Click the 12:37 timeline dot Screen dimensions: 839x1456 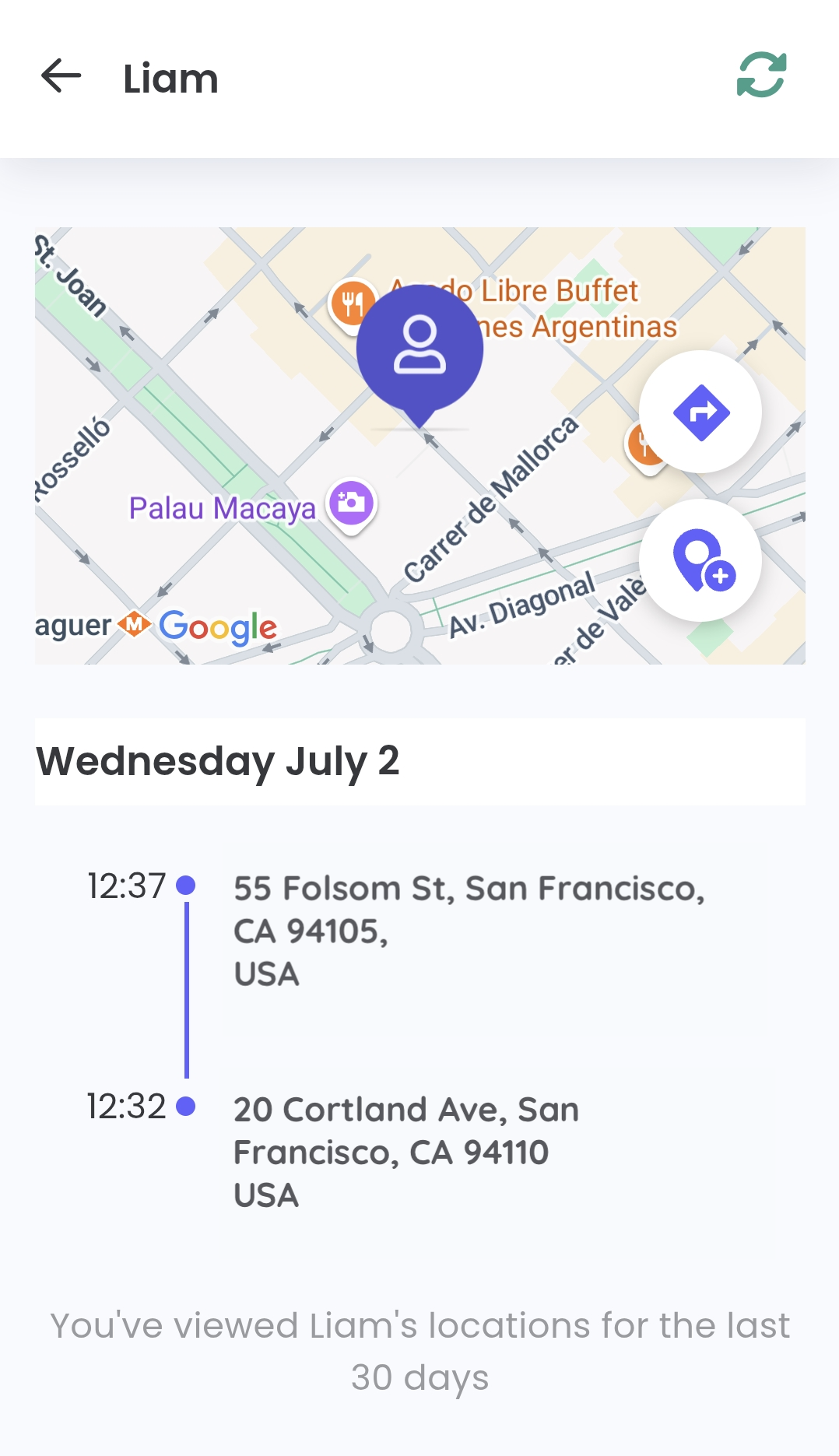[186, 886]
